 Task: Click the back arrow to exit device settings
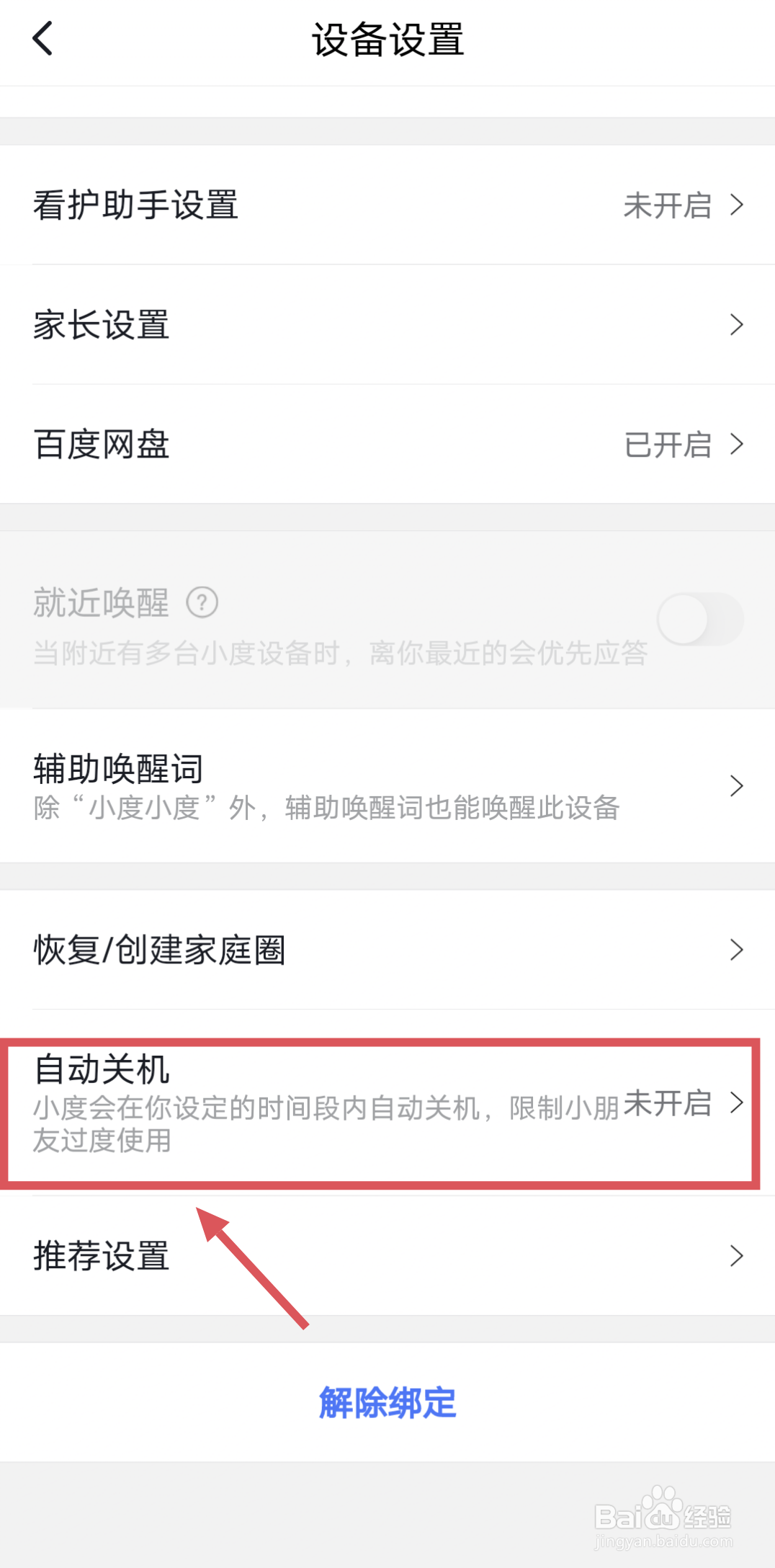[x=42, y=40]
